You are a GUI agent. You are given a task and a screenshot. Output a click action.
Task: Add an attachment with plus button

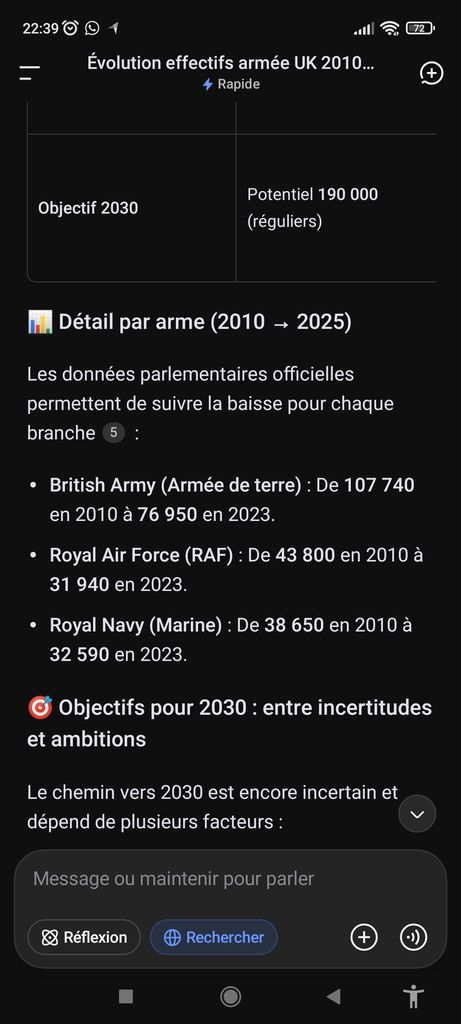click(x=364, y=937)
